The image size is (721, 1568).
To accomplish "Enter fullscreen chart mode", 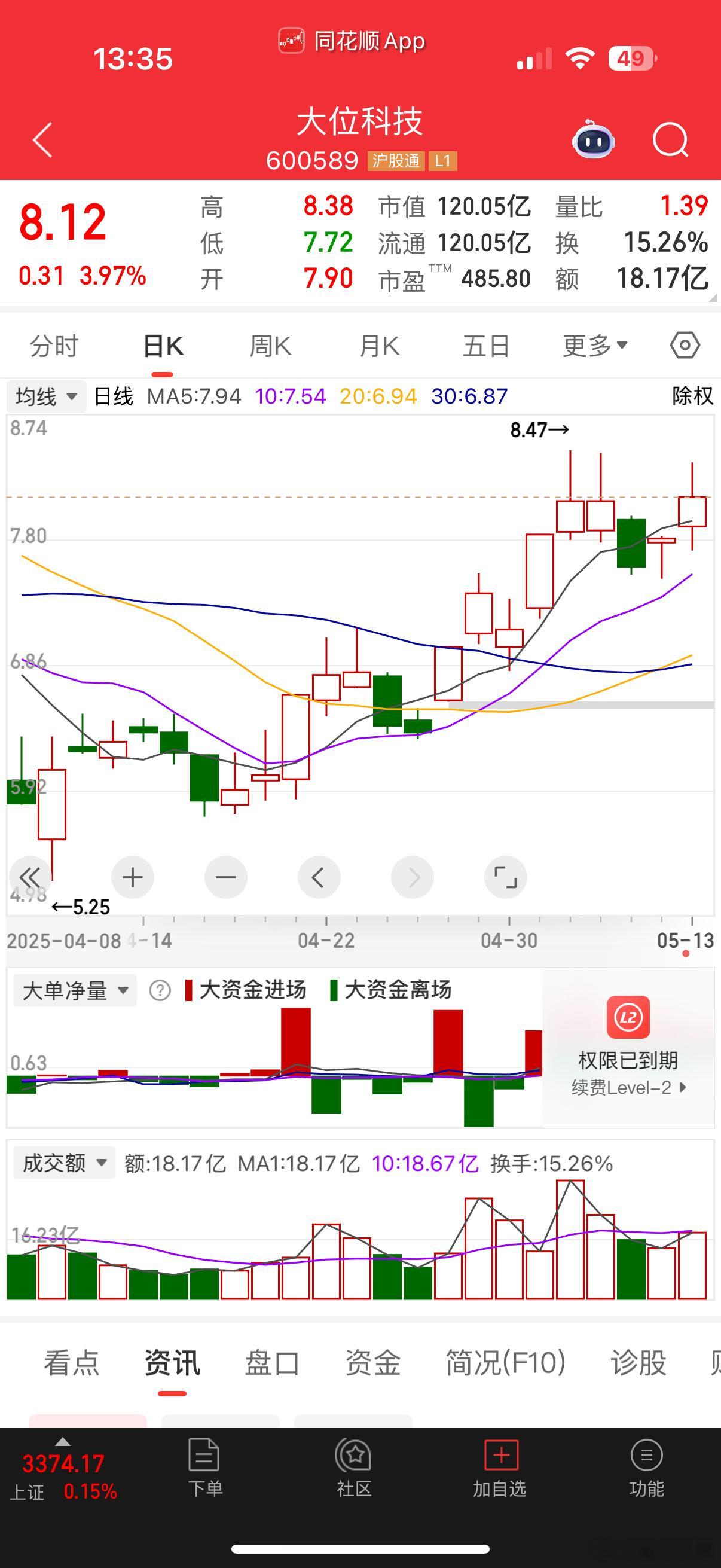I will [x=505, y=877].
